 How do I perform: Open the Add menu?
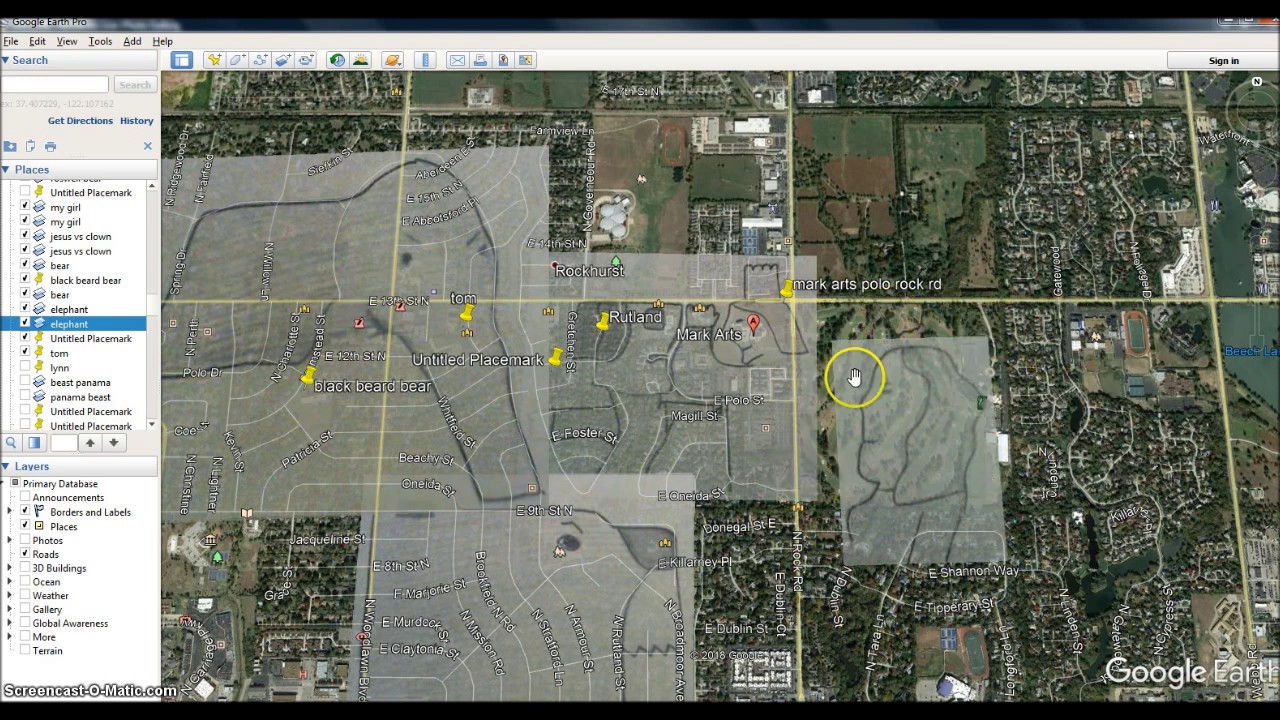coord(132,41)
